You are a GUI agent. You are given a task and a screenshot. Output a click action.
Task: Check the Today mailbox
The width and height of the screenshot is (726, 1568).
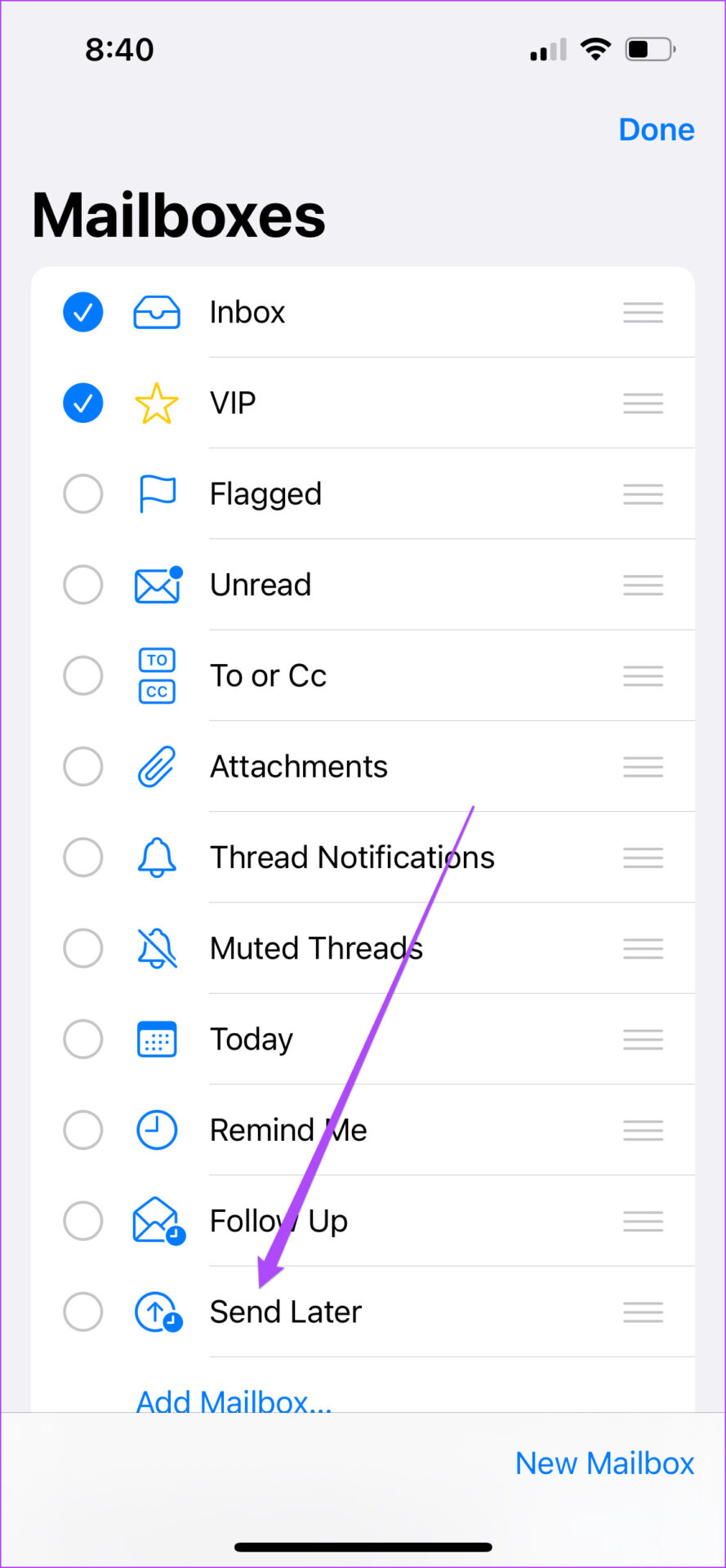tap(83, 1040)
